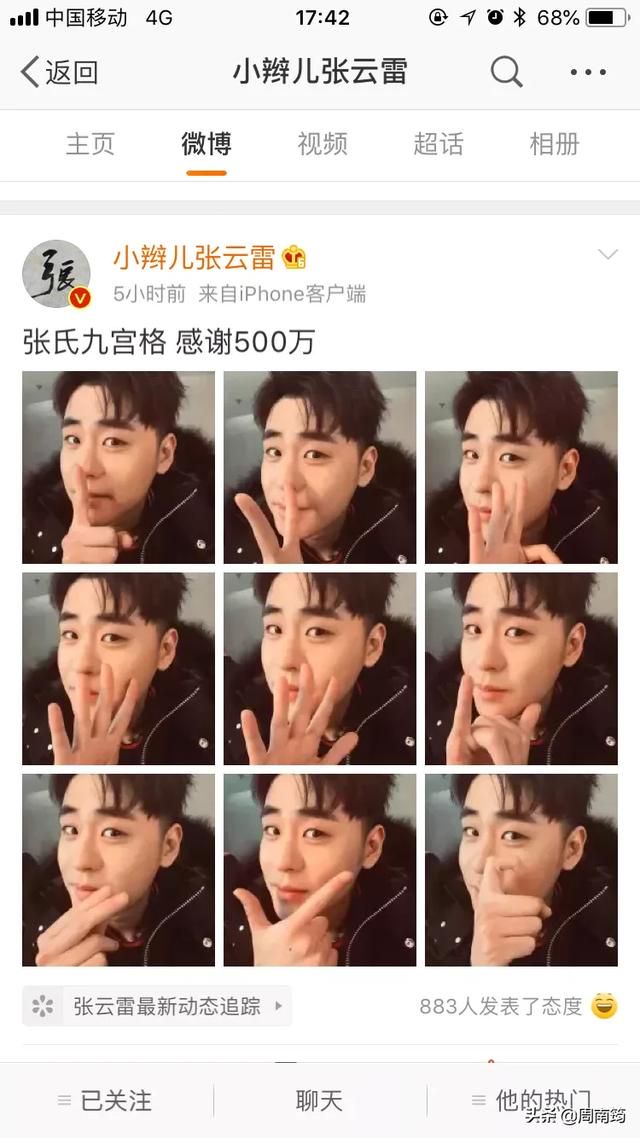Go back with the 返回 button
This screenshot has height=1138, width=640.
tap(60, 73)
